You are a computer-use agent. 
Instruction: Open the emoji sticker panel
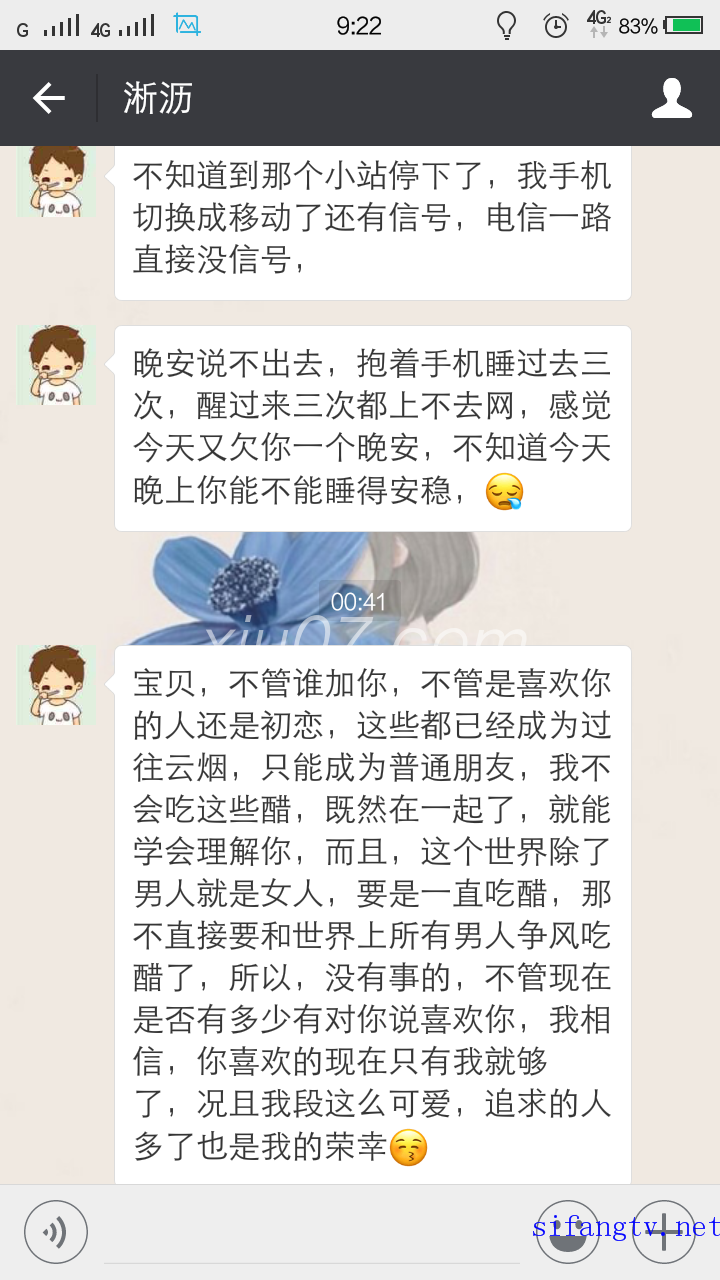point(568,1231)
